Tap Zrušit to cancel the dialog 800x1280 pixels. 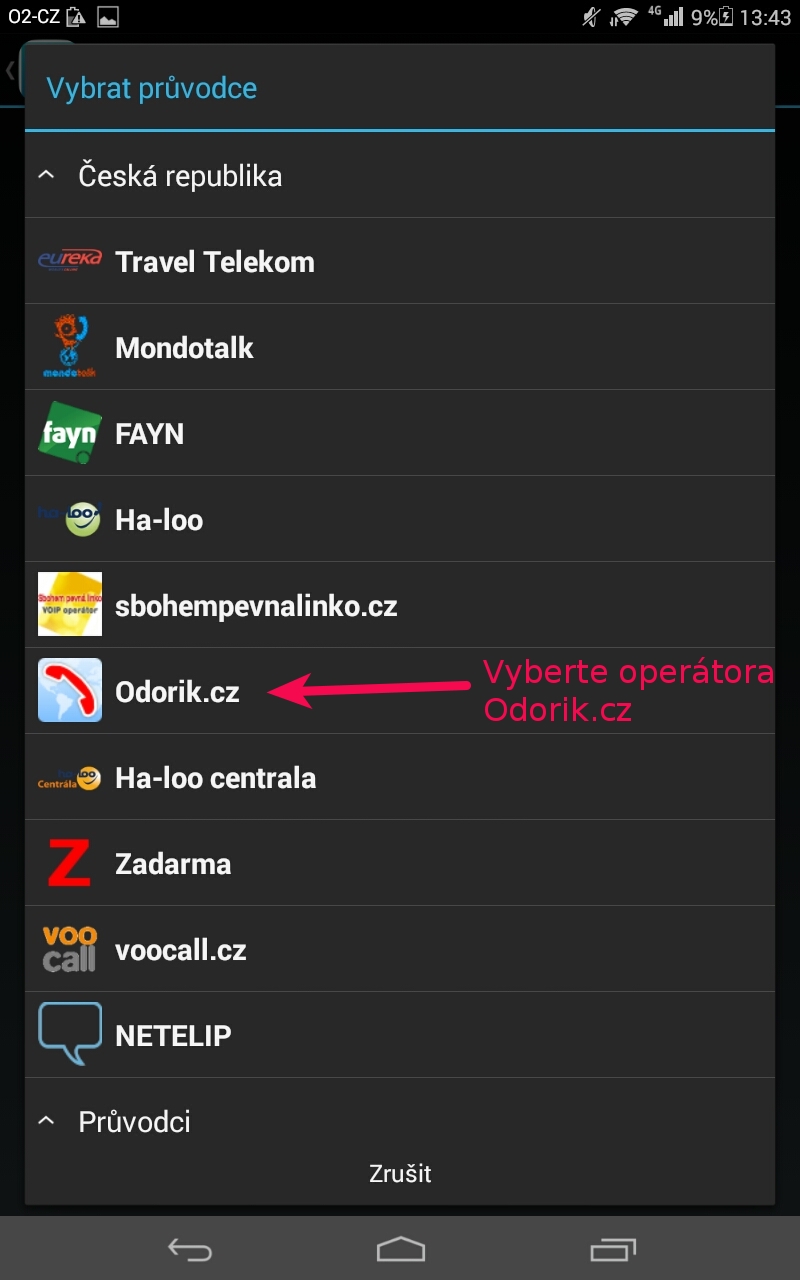coord(400,1173)
